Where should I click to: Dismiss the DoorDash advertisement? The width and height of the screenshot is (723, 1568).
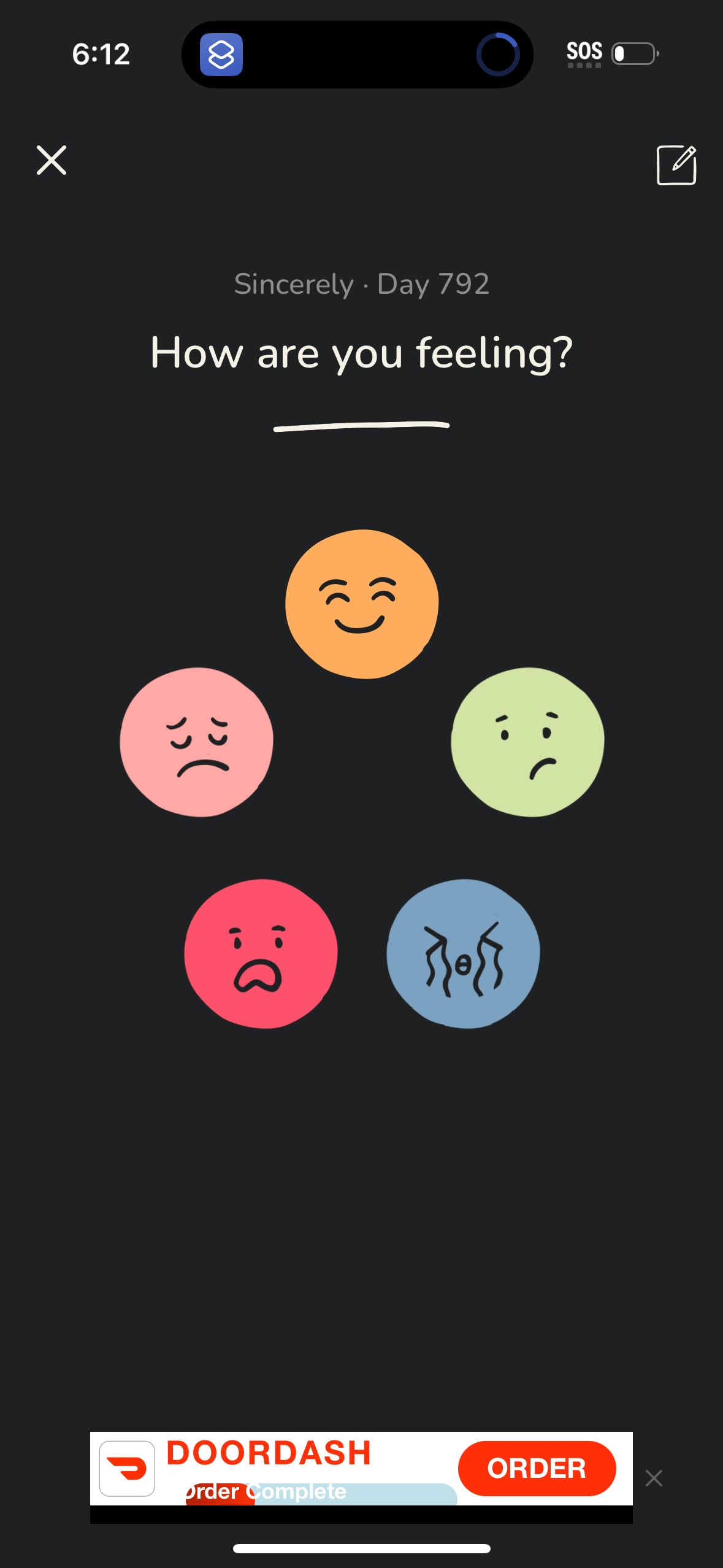click(x=654, y=1478)
